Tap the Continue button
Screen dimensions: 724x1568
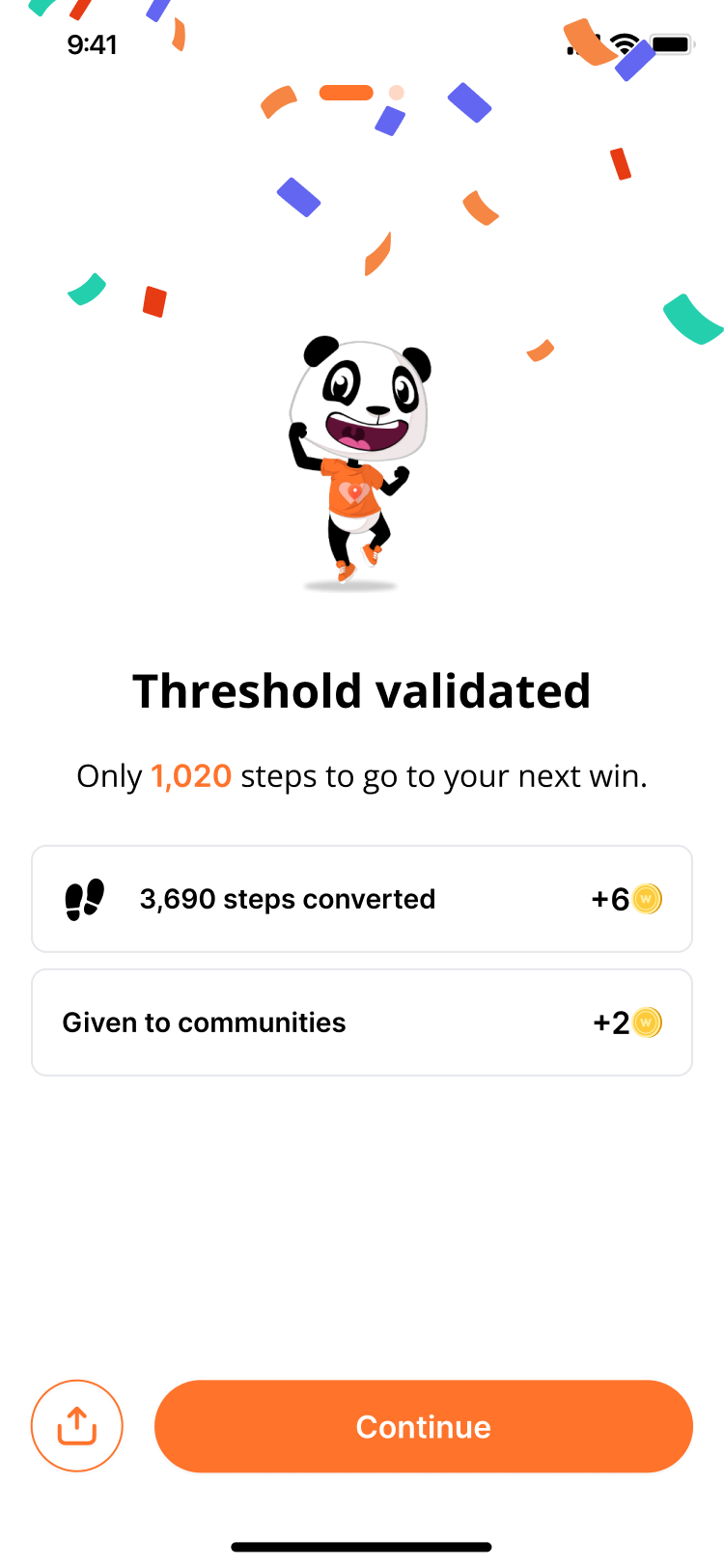(423, 1425)
